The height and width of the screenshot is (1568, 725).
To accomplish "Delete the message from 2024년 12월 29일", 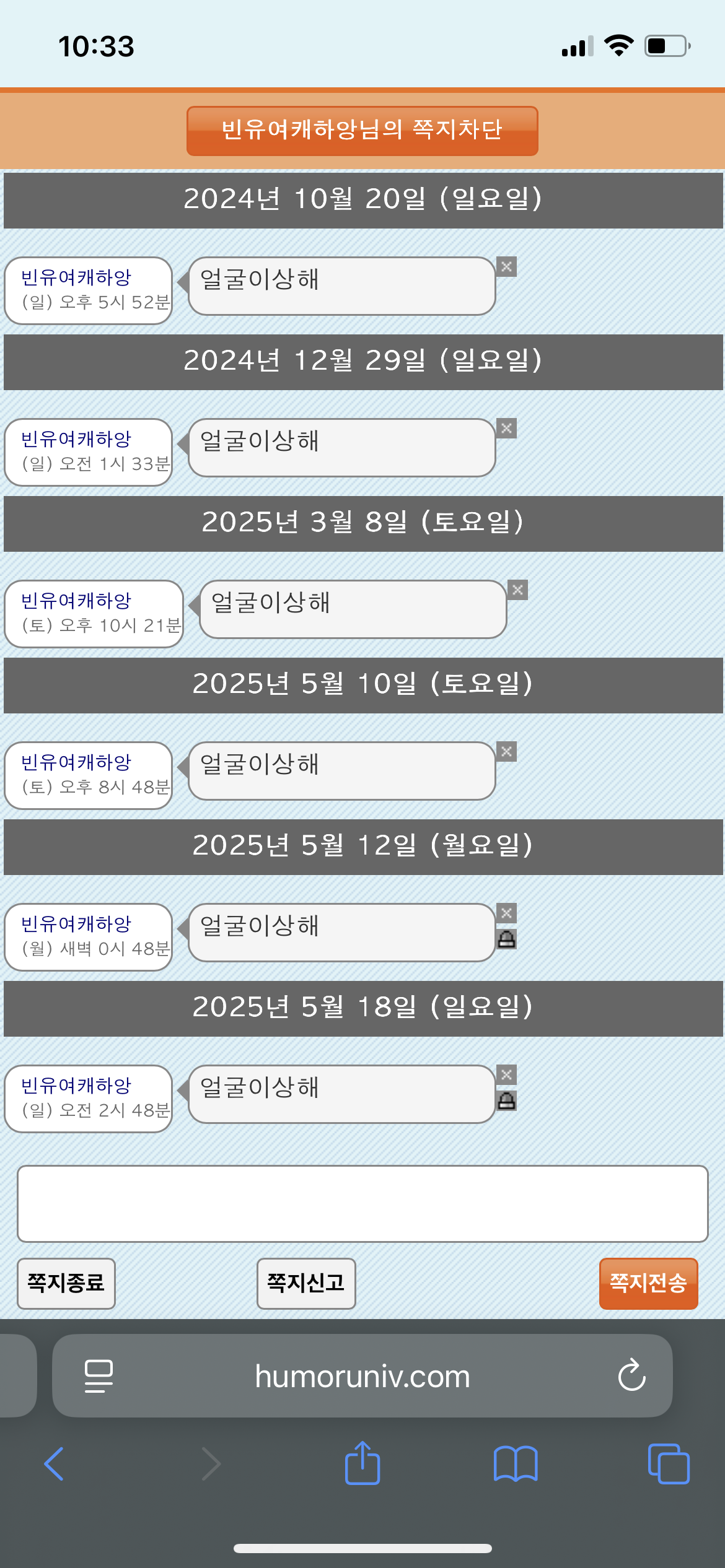I will pos(506,429).
